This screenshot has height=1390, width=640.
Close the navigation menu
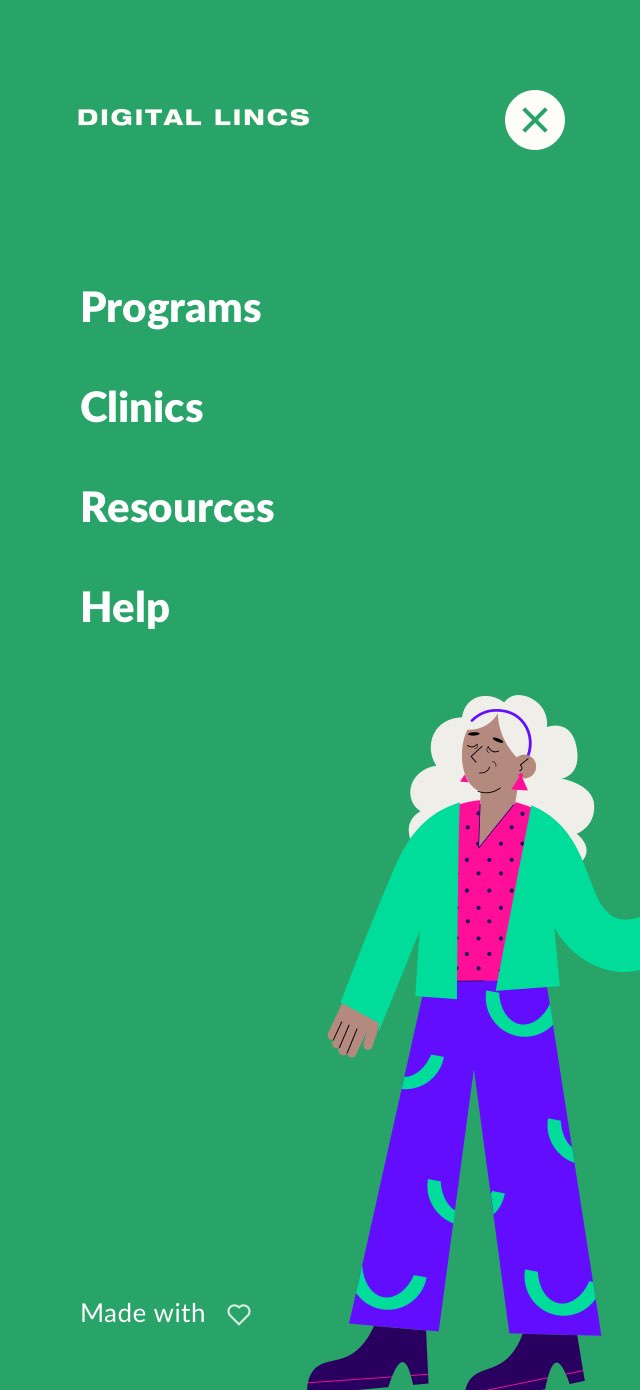534,120
